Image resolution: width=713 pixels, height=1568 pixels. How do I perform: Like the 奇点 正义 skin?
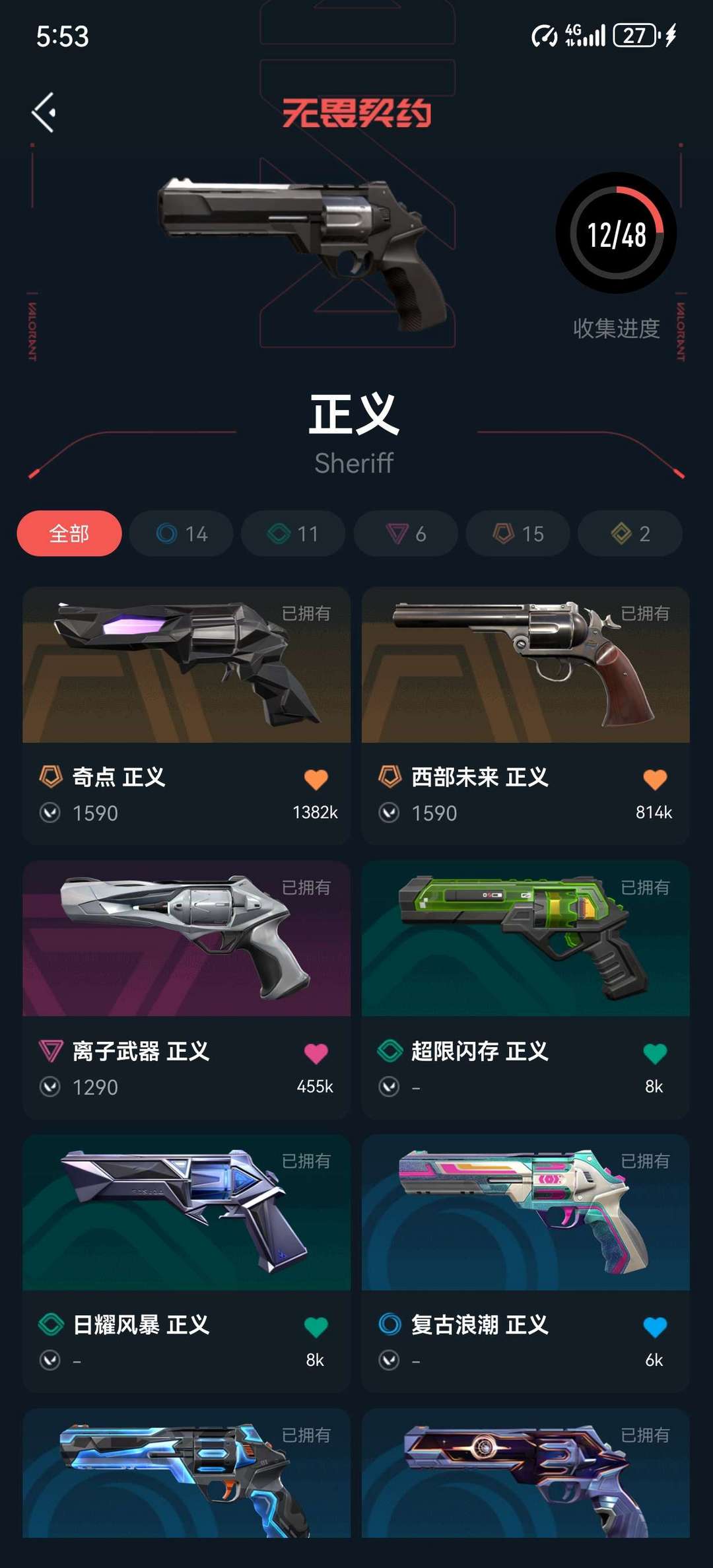click(x=316, y=780)
